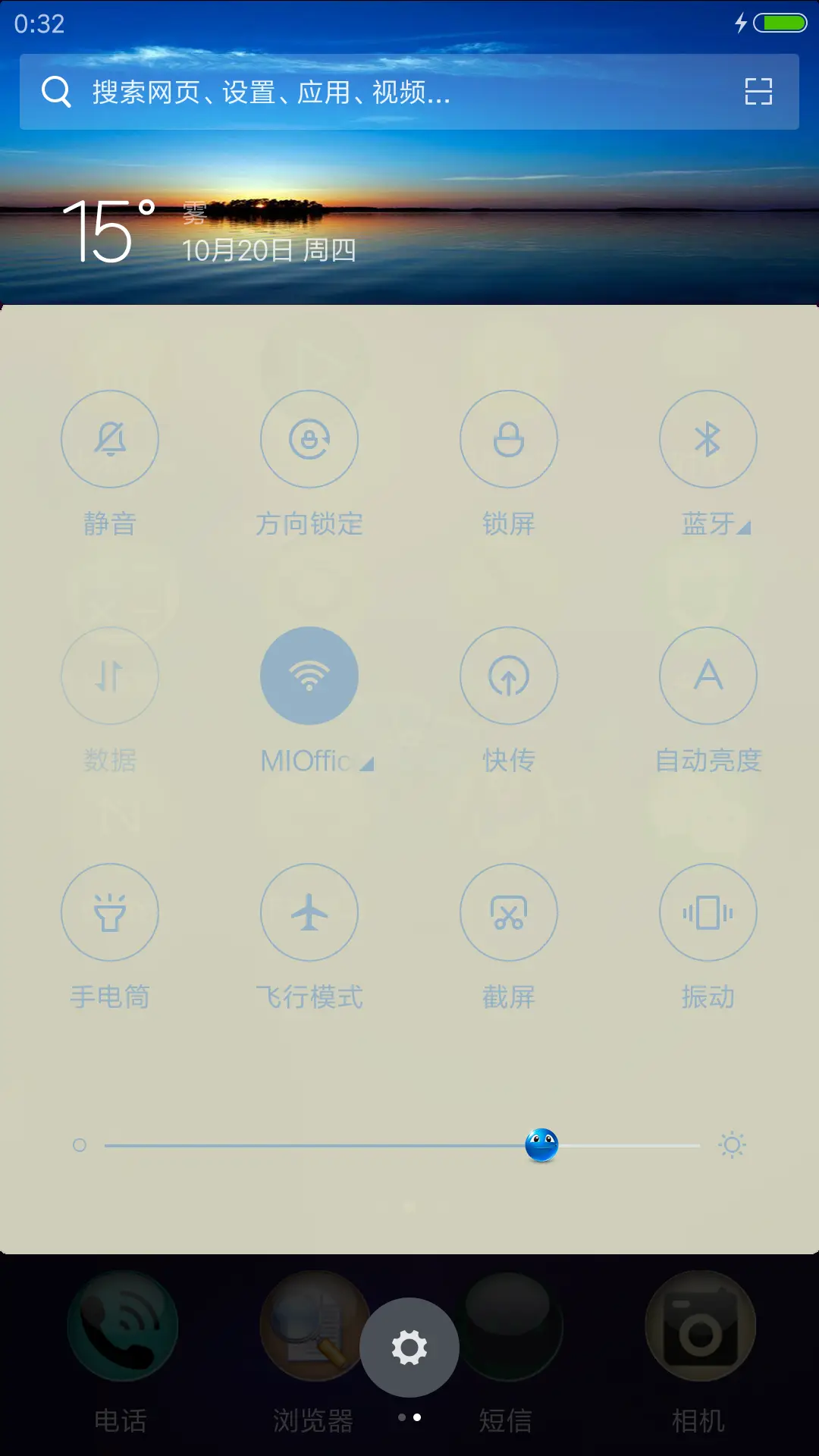Tap the search bar to search
This screenshot has height=1456, width=819.
341,93
